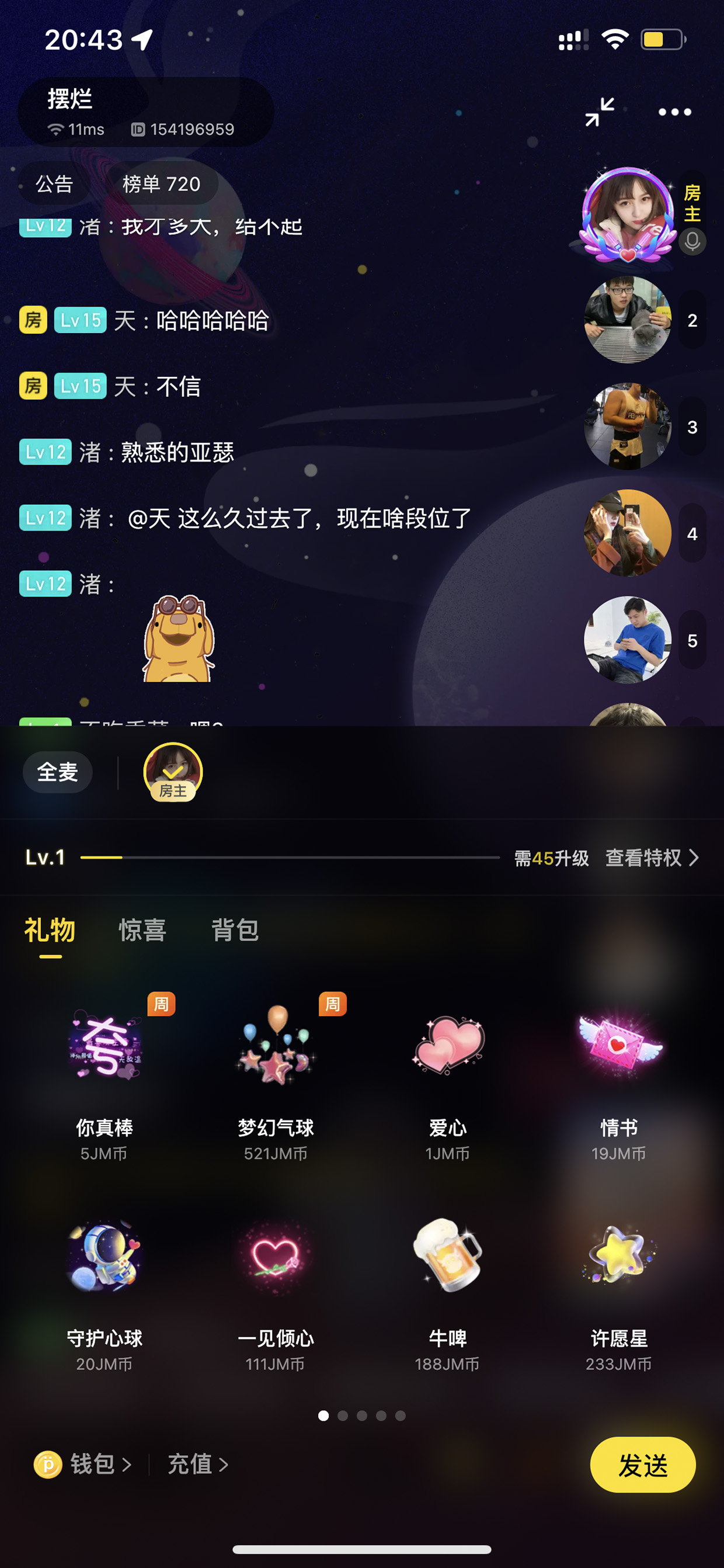Tap 发送 to send the gift

coord(642,1464)
